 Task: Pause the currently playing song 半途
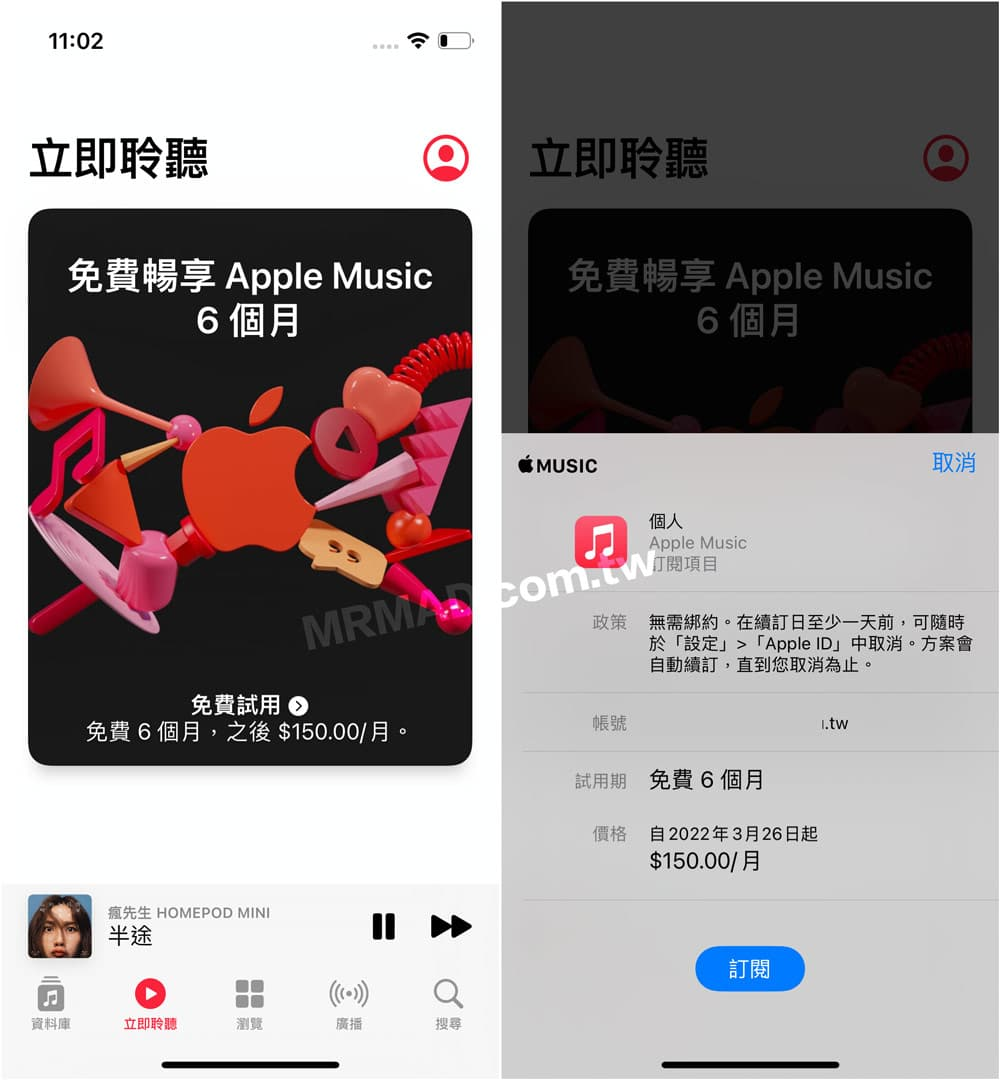coord(384,927)
